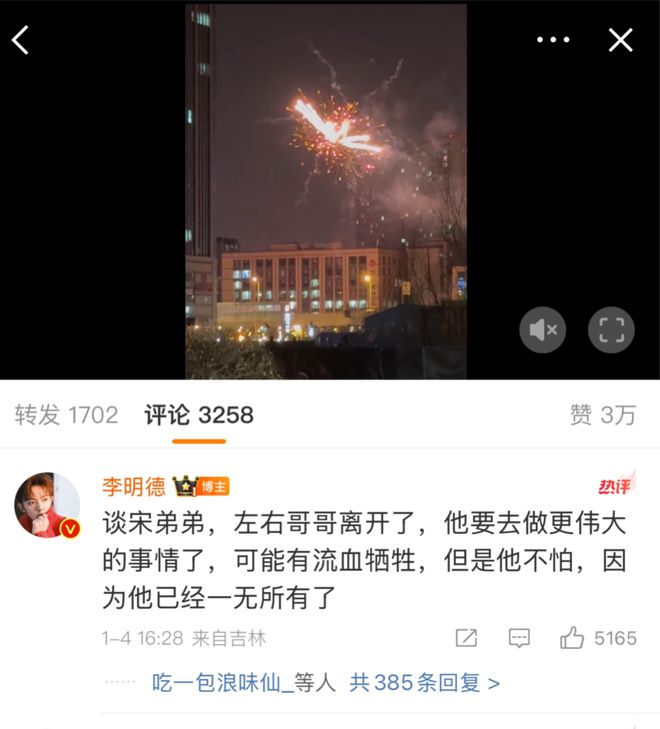Switch to the 转发 1702 tab
Screen dimensions: 660x729
[x=66, y=415]
